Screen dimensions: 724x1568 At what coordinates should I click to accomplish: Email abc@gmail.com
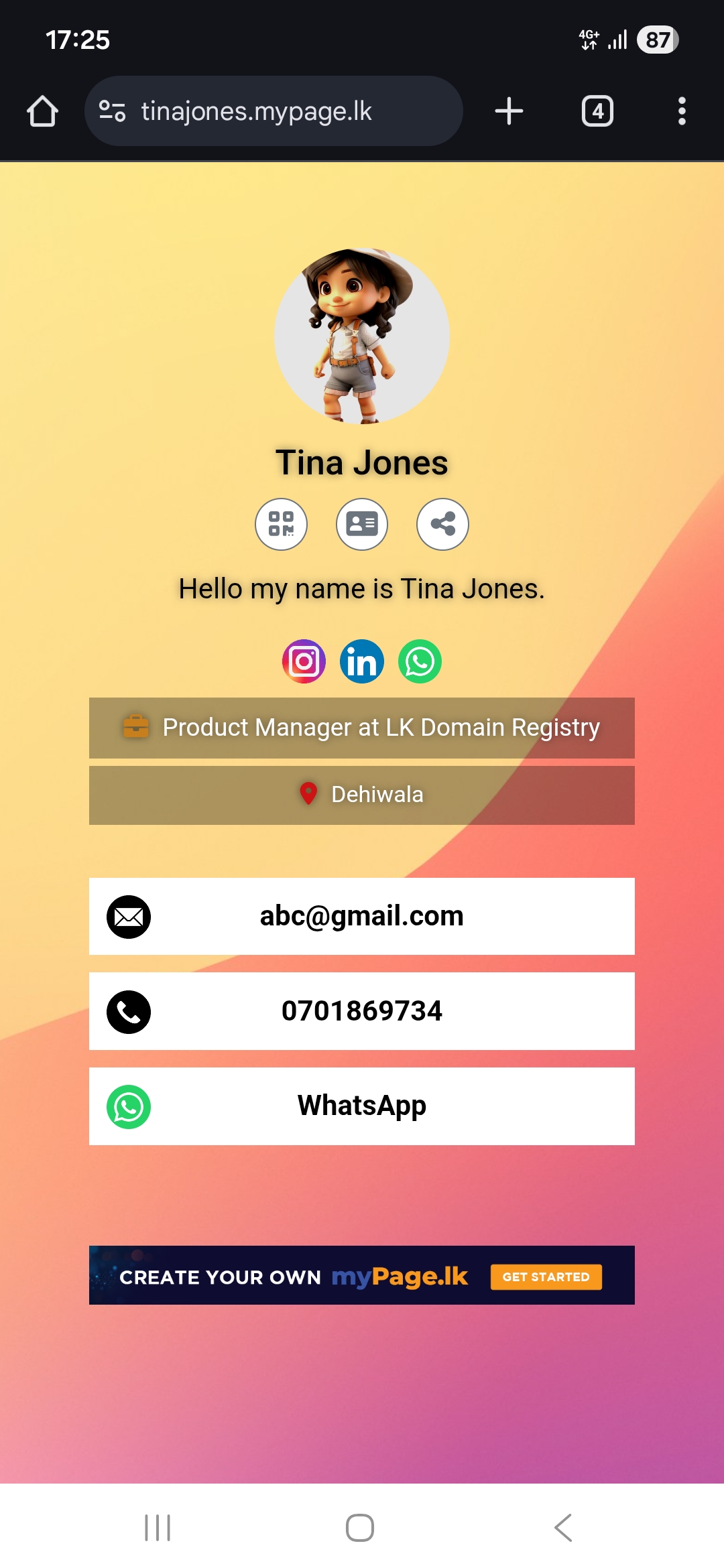click(x=362, y=916)
